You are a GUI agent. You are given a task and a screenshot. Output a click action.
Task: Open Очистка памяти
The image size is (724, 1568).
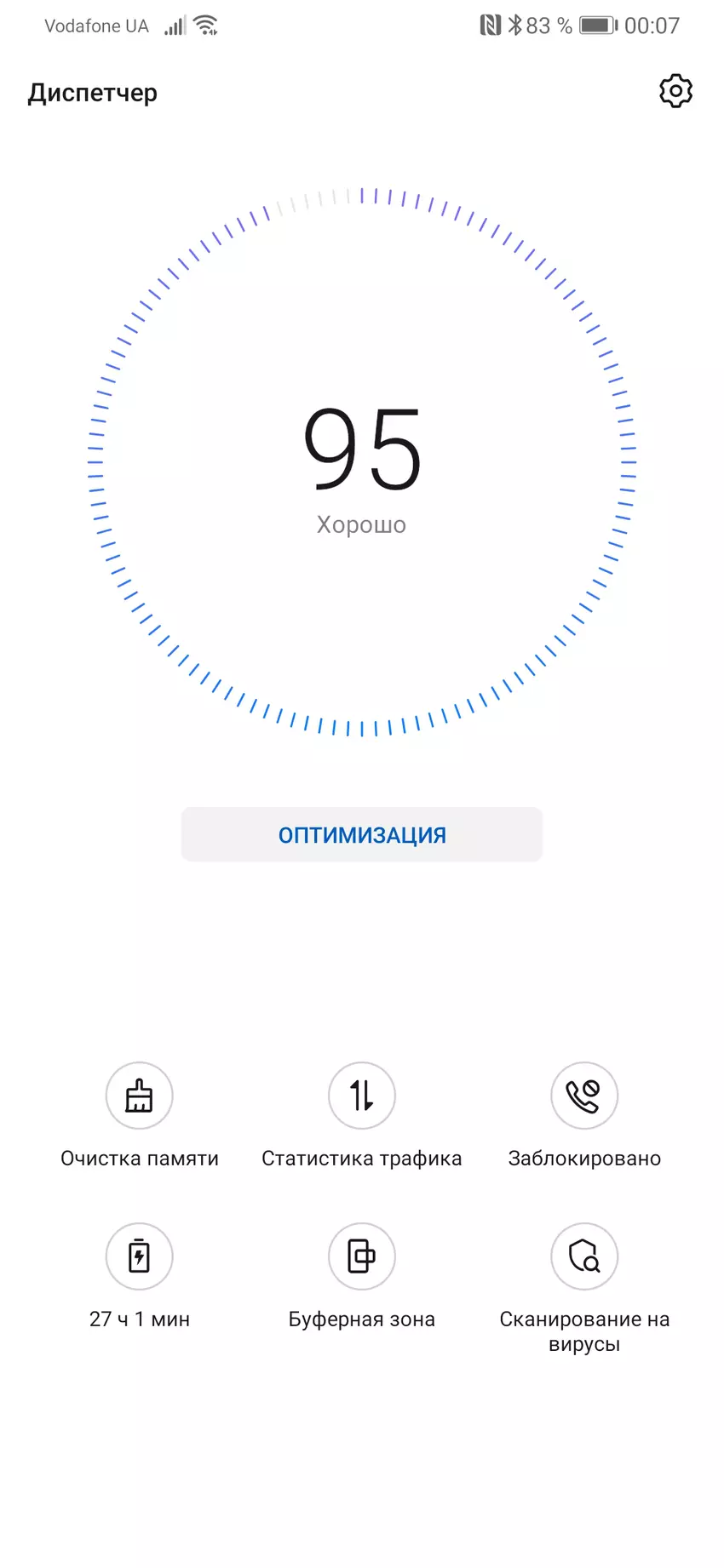point(140,1096)
